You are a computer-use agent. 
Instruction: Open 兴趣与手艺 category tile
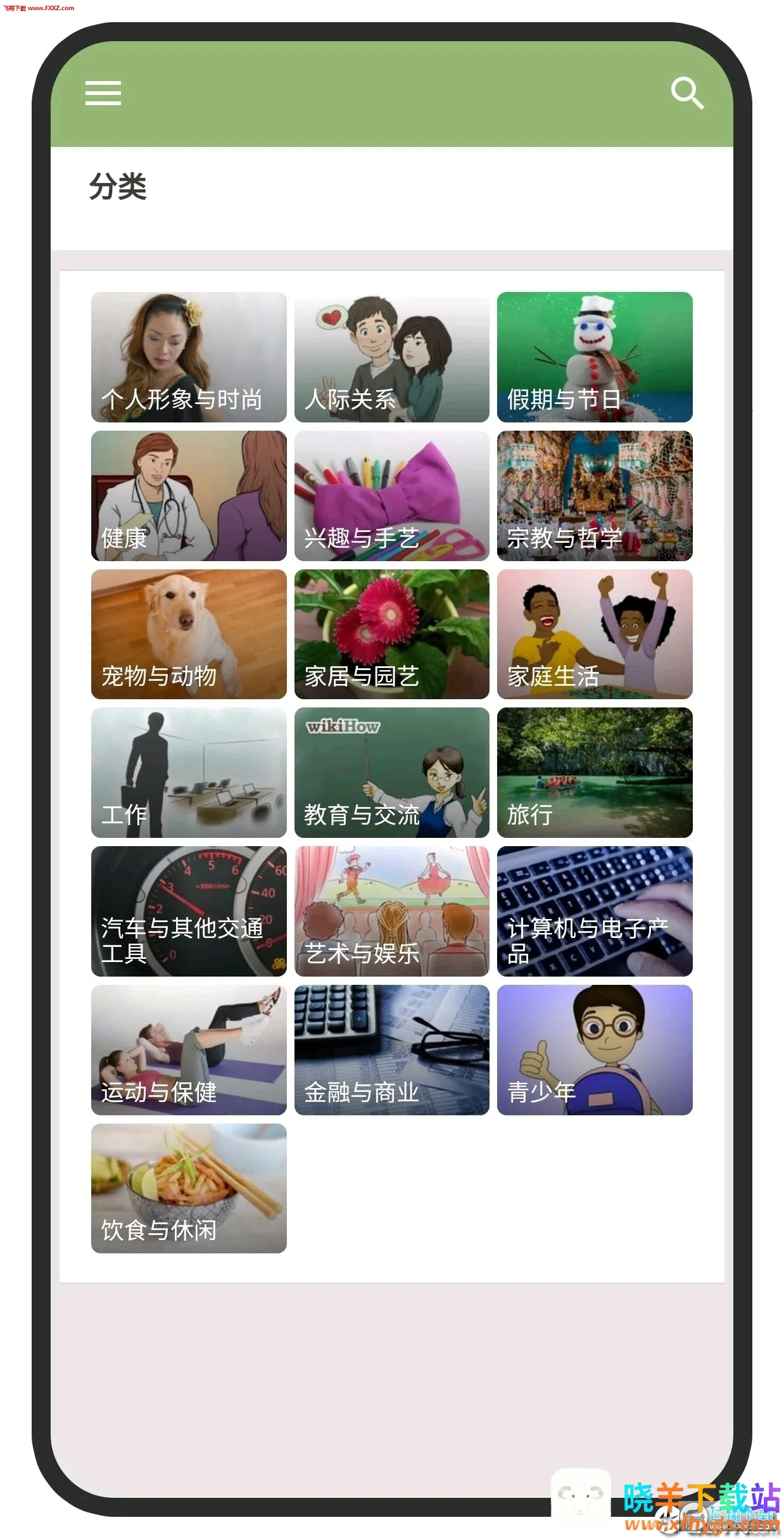tap(391, 496)
